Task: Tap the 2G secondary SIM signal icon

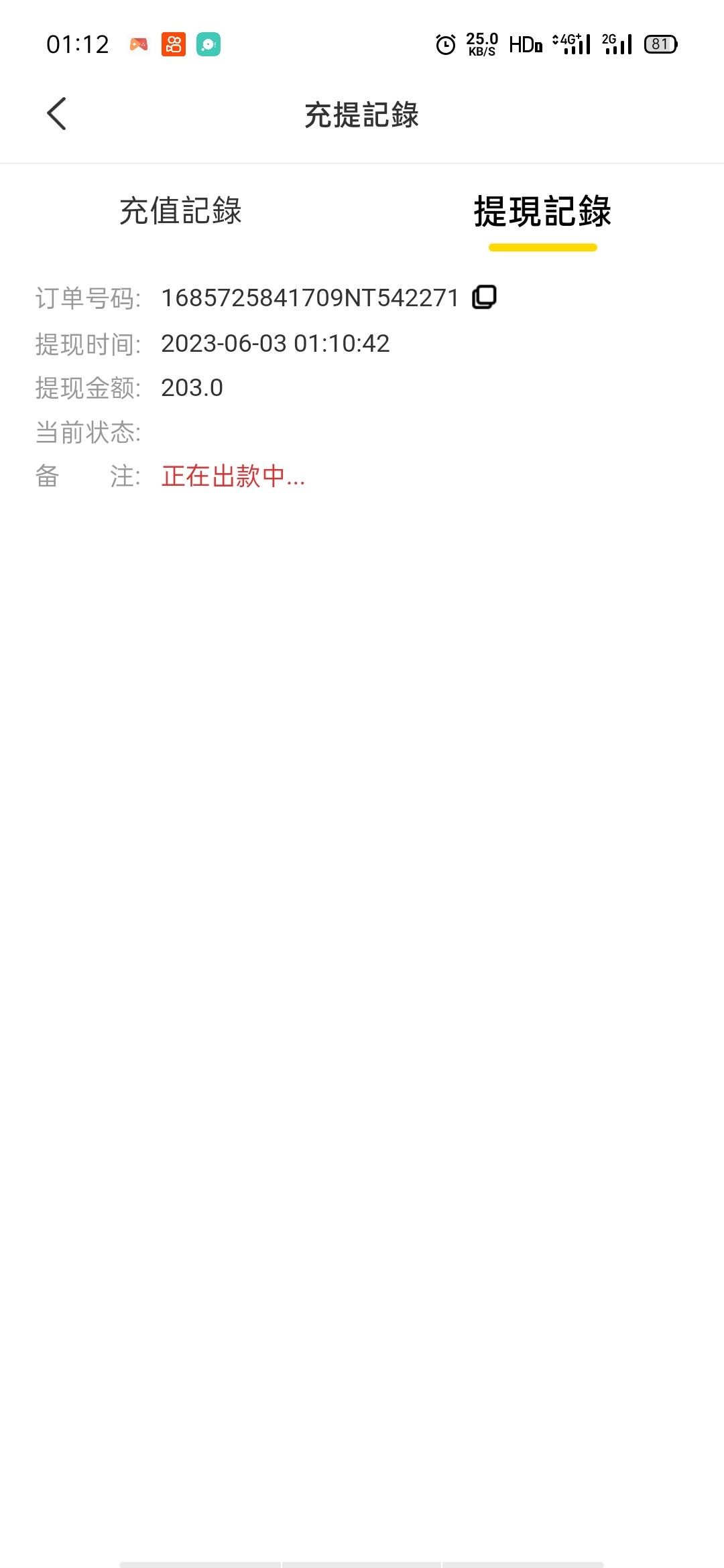Action: click(x=617, y=44)
